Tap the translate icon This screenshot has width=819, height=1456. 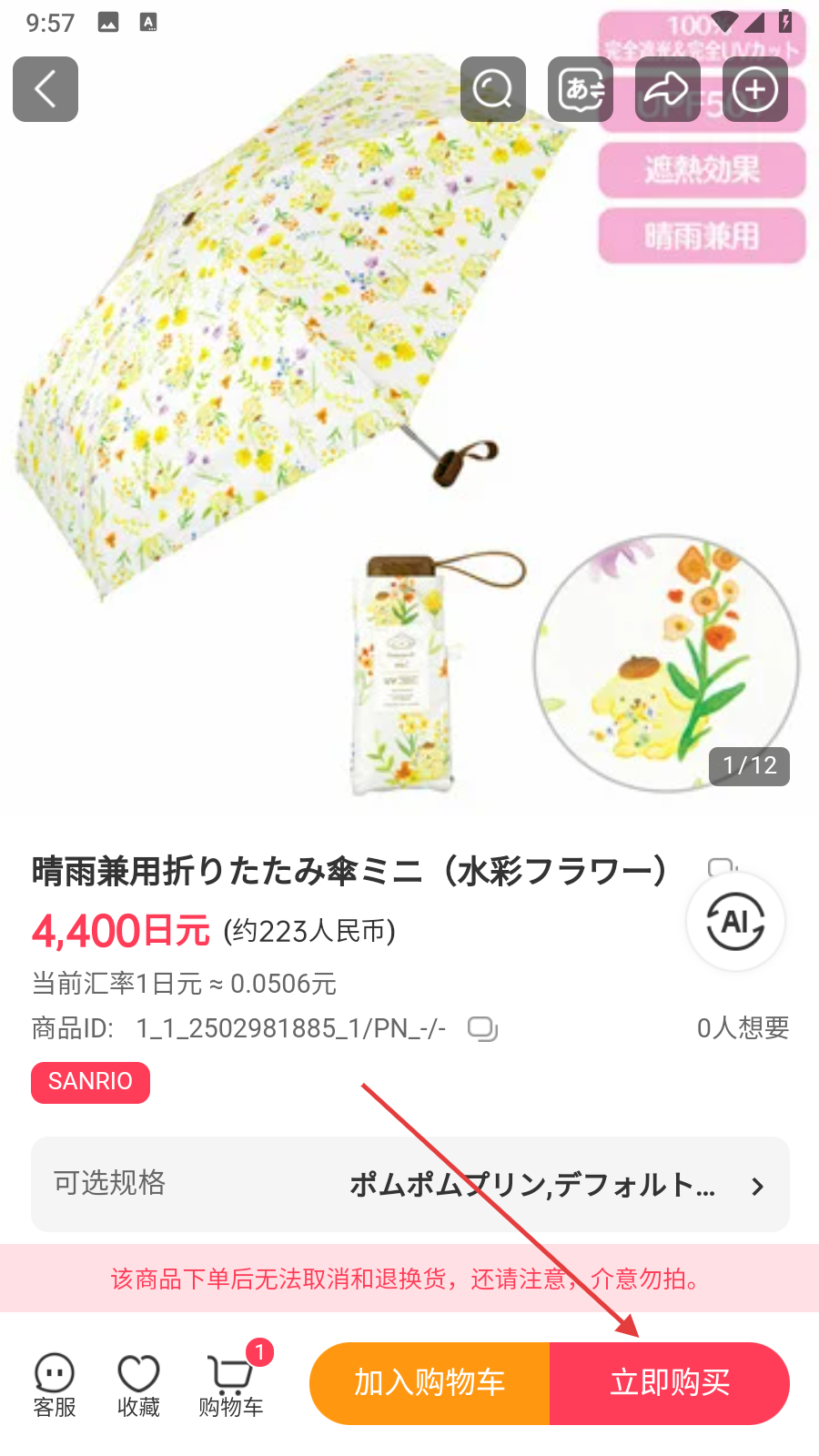point(581,89)
